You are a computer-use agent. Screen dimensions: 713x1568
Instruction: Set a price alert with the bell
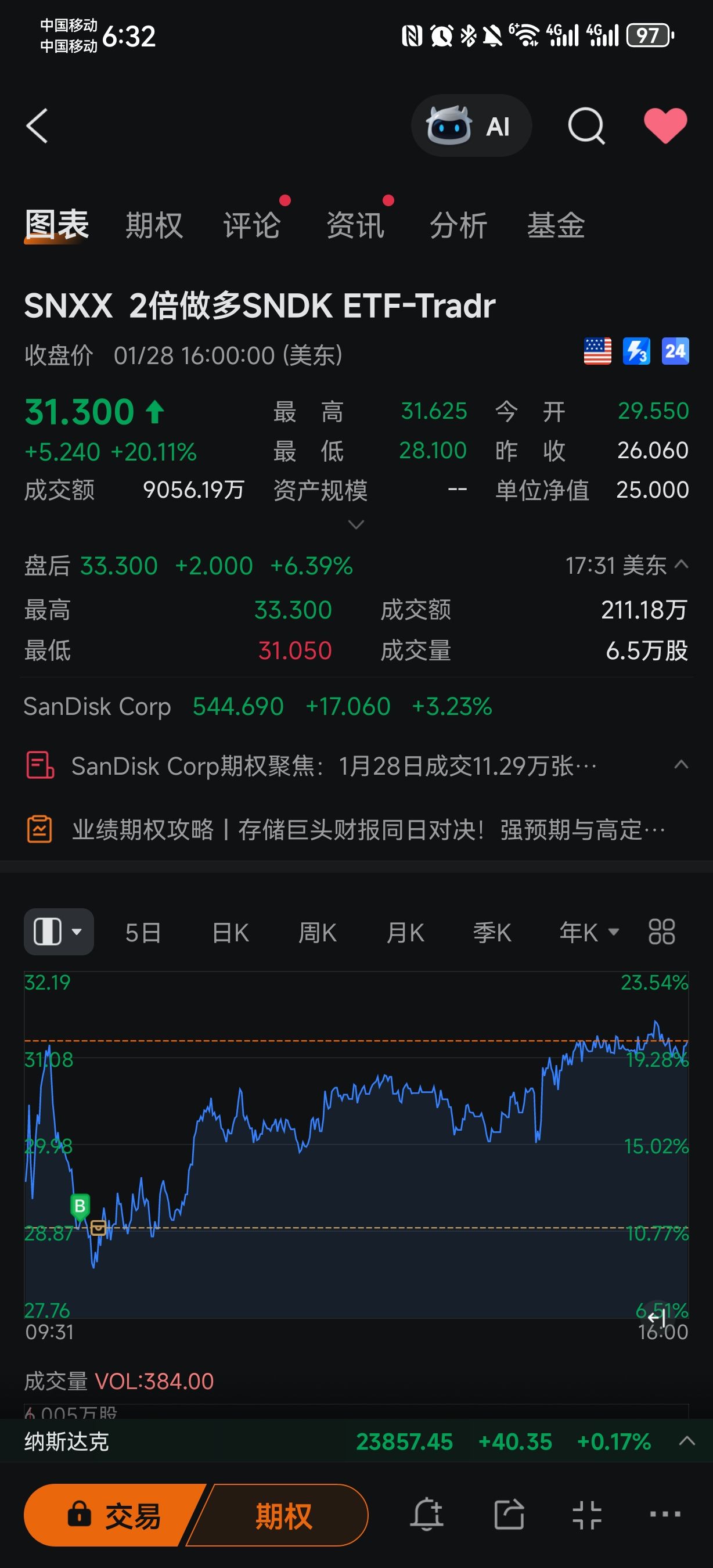click(427, 1515)
